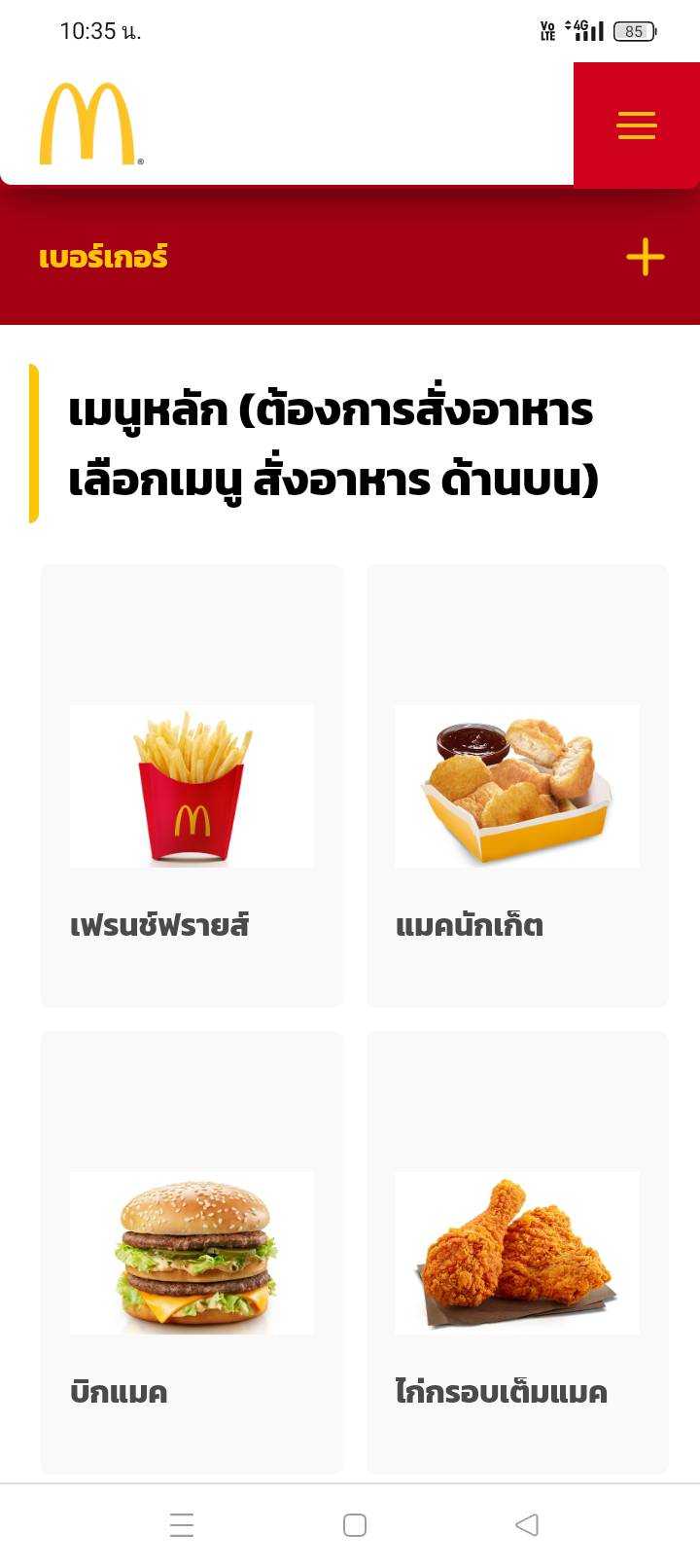Open the เฟรนช์ฟรายส์ item card
700x1568 pixels.
click(192, 786)
